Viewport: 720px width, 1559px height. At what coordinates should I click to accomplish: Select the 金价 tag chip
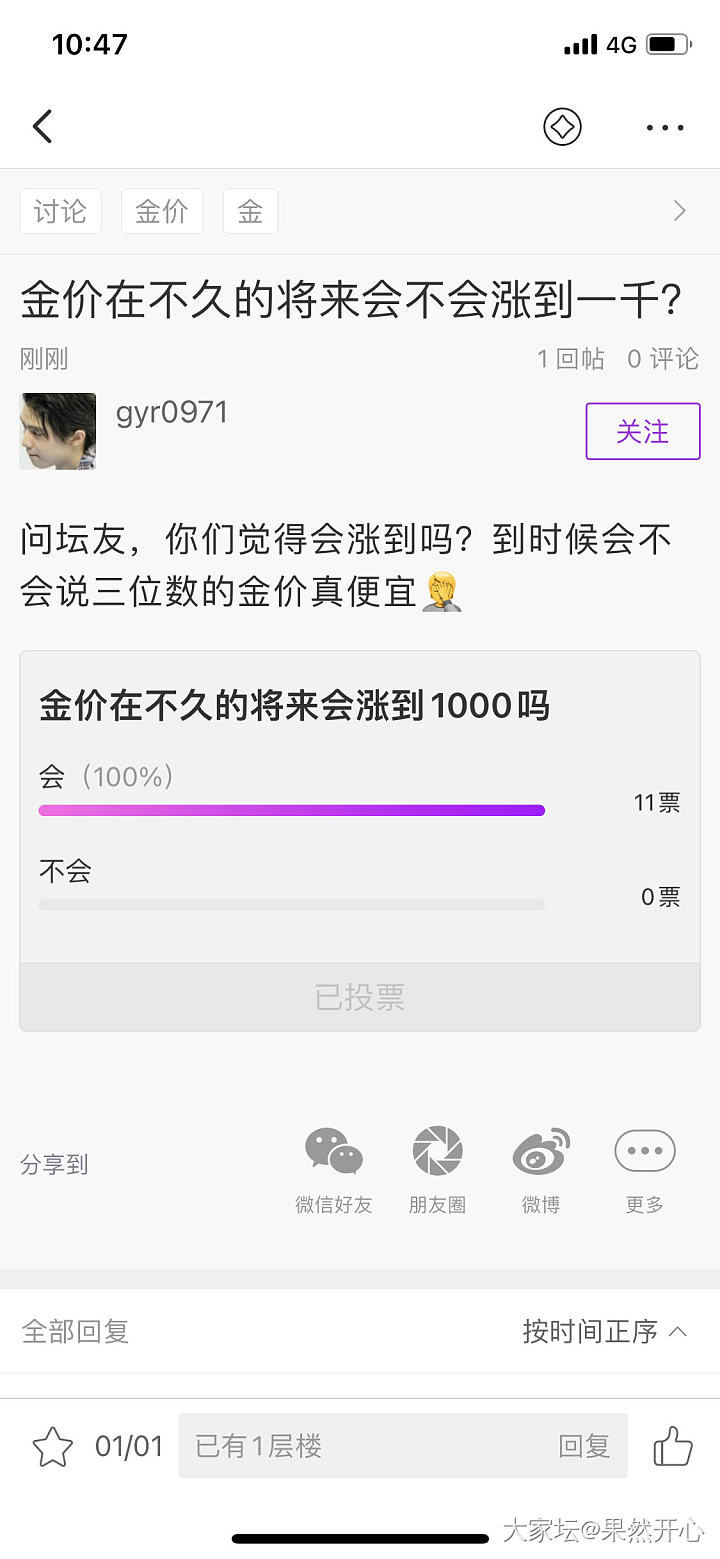(x=162, y=212)
